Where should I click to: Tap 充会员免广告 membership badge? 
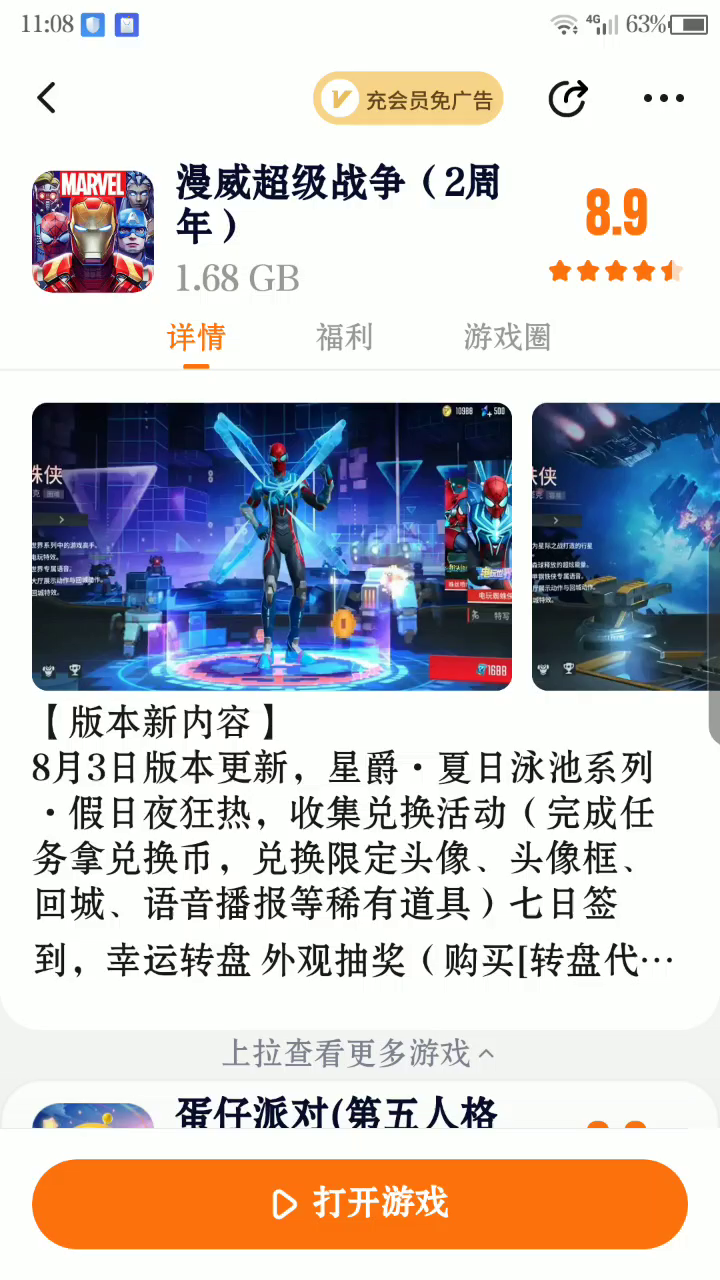pyautogui.click(x=408, y=98)
